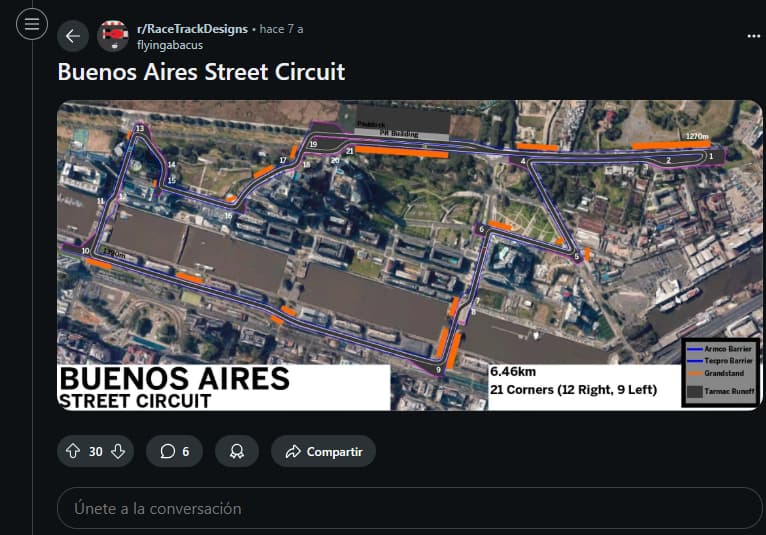The image size is (766, 535).
Task: Go back with the arrow button
Action: tap(72, 37)
